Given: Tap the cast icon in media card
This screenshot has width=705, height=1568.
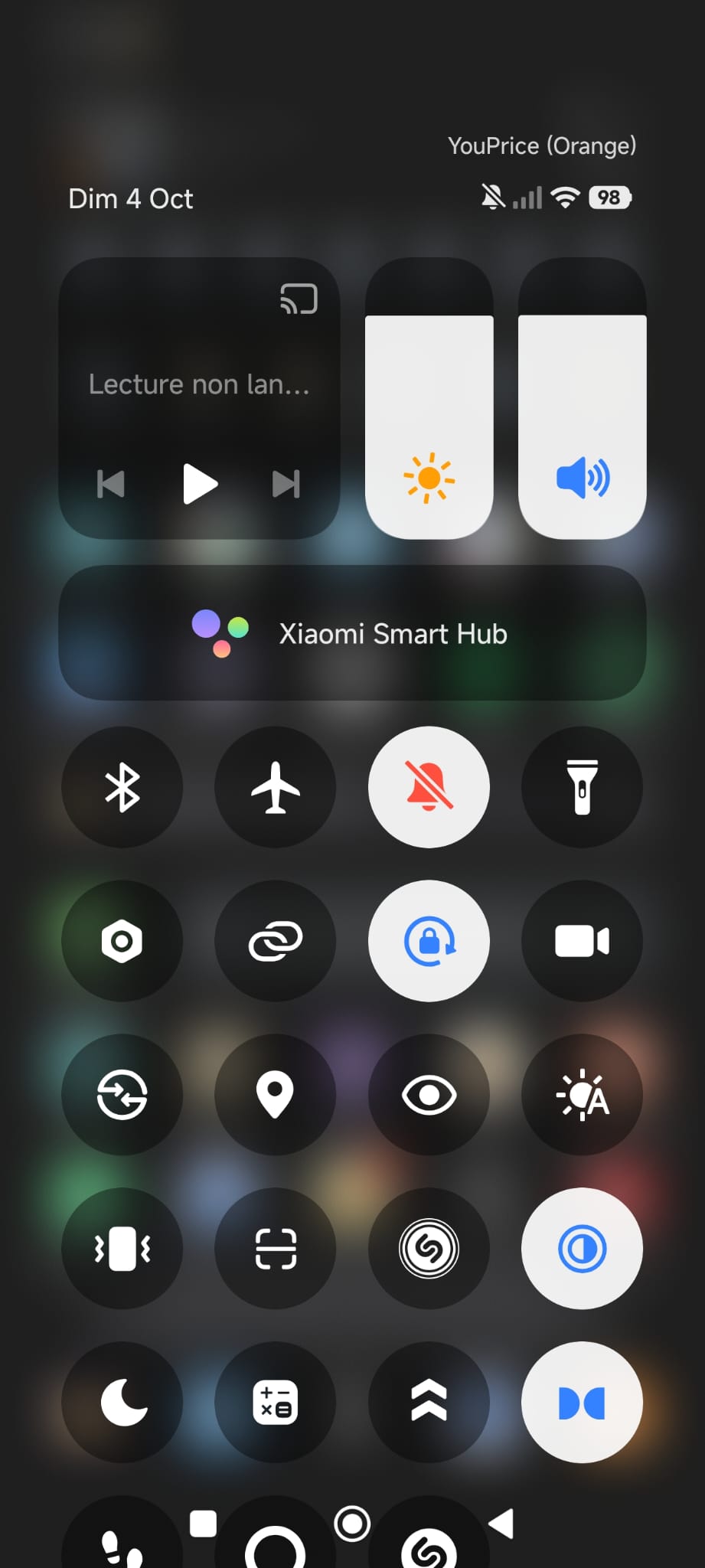Looking at the screenshot, I should tap(299, 299).
